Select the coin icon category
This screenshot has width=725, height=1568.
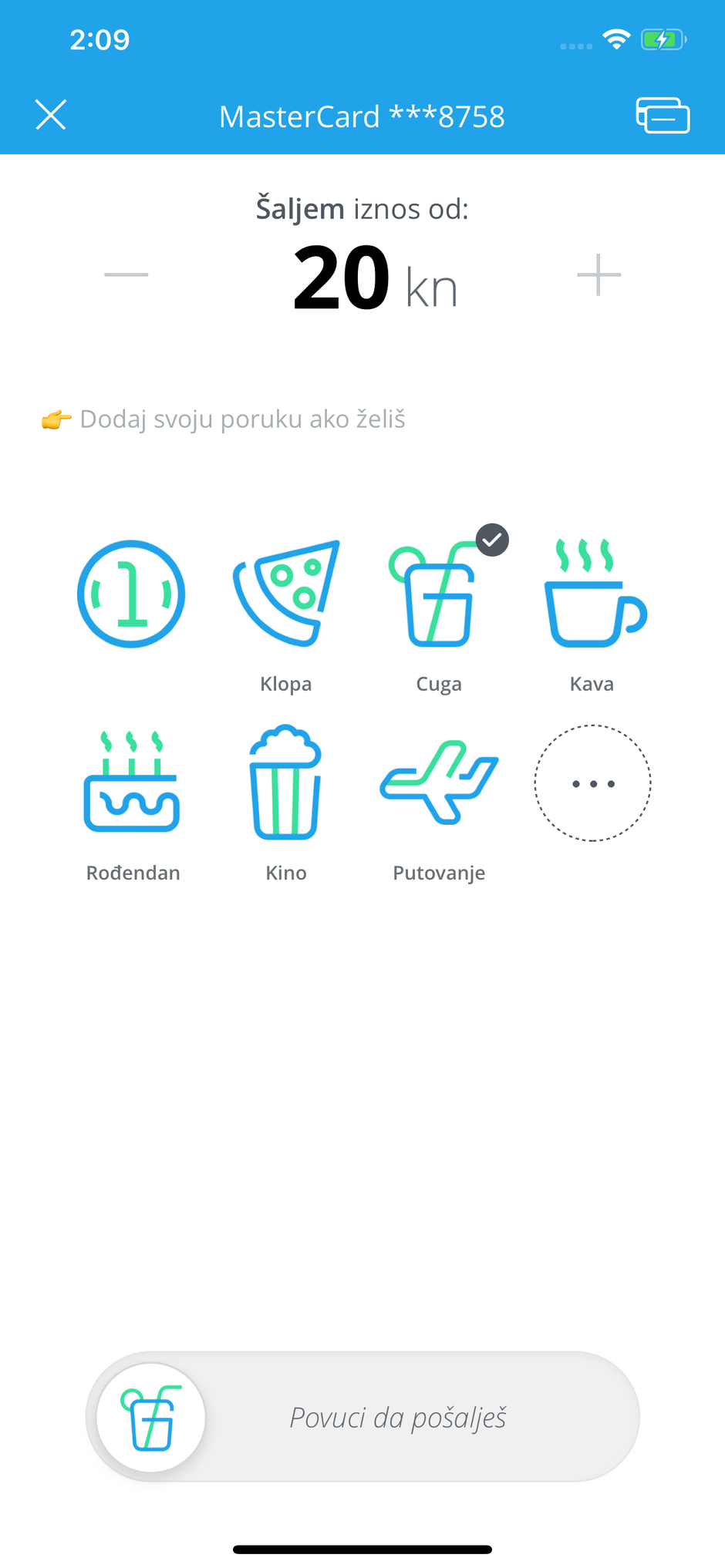click(131, 594)
